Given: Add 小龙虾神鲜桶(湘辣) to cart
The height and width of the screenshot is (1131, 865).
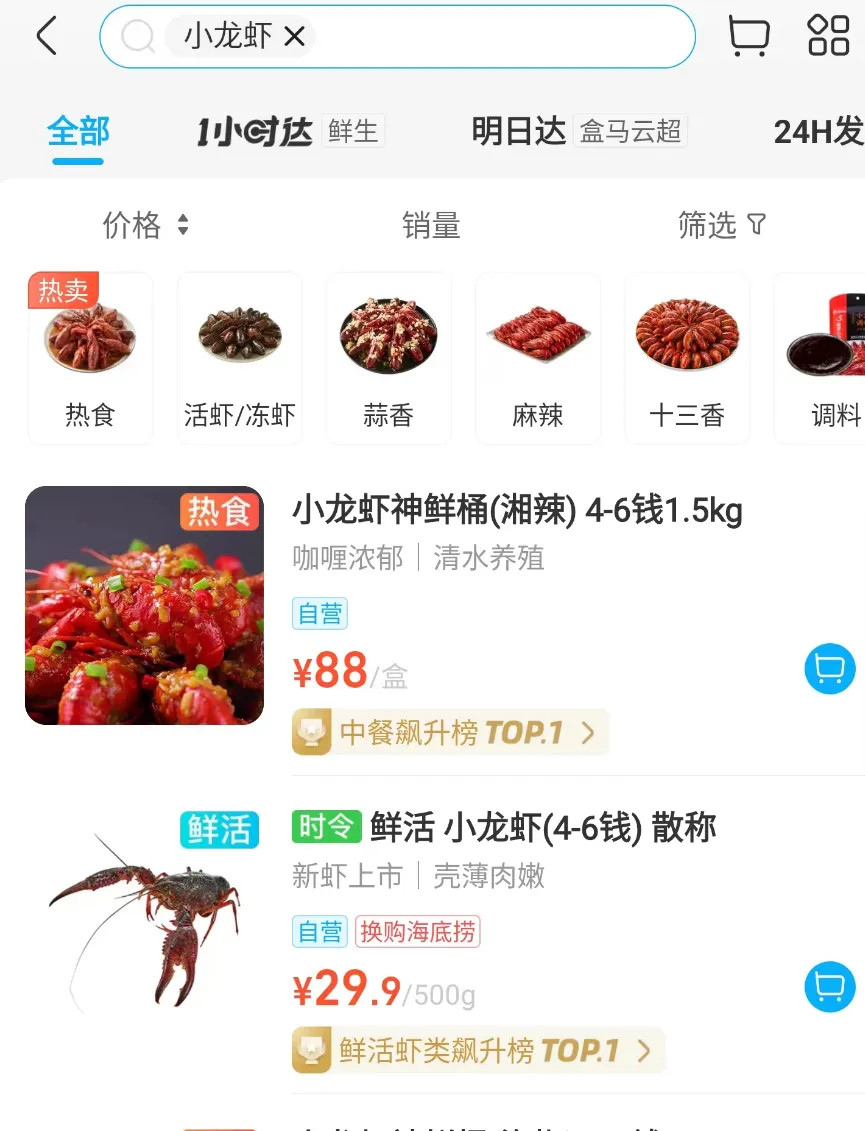Looking at the screenshot, I should (x=830, y=668).
